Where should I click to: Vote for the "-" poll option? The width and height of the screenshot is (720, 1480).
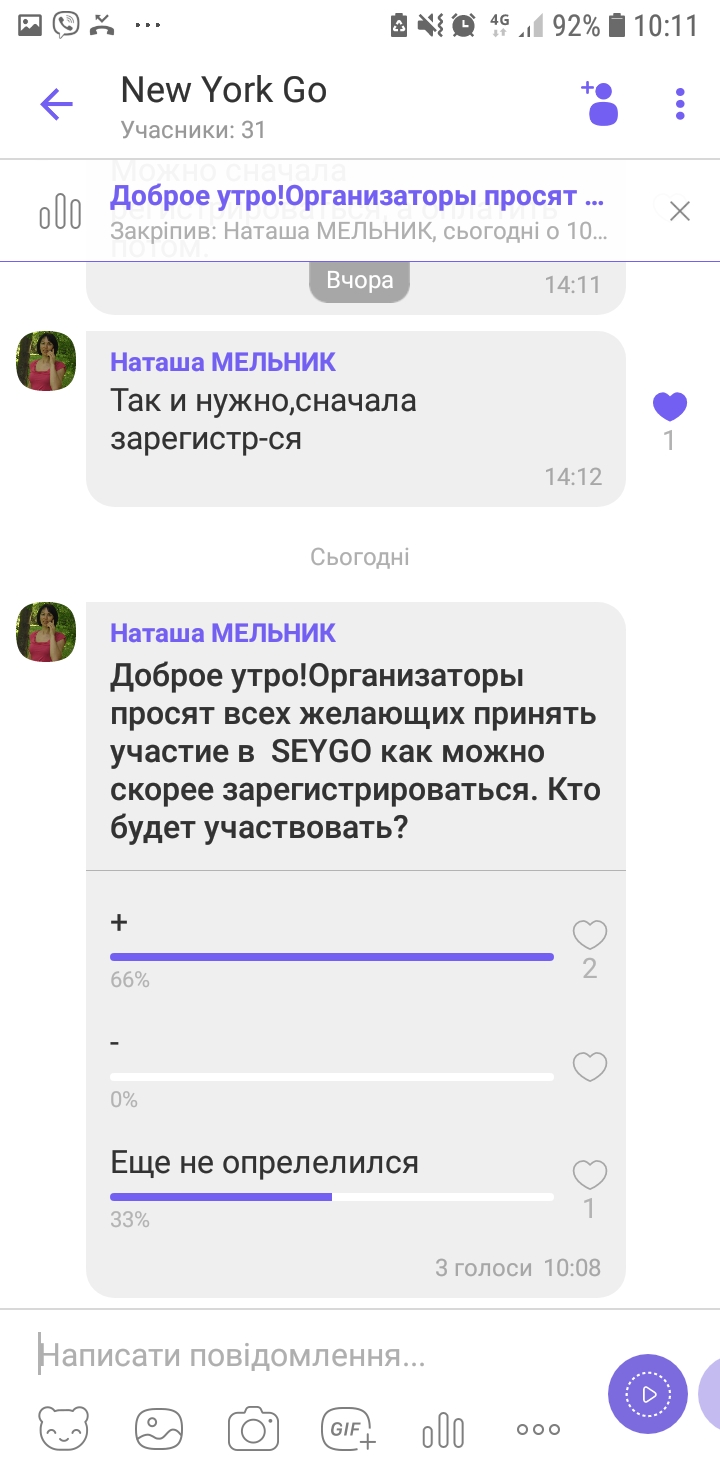tap(589, 1067)
